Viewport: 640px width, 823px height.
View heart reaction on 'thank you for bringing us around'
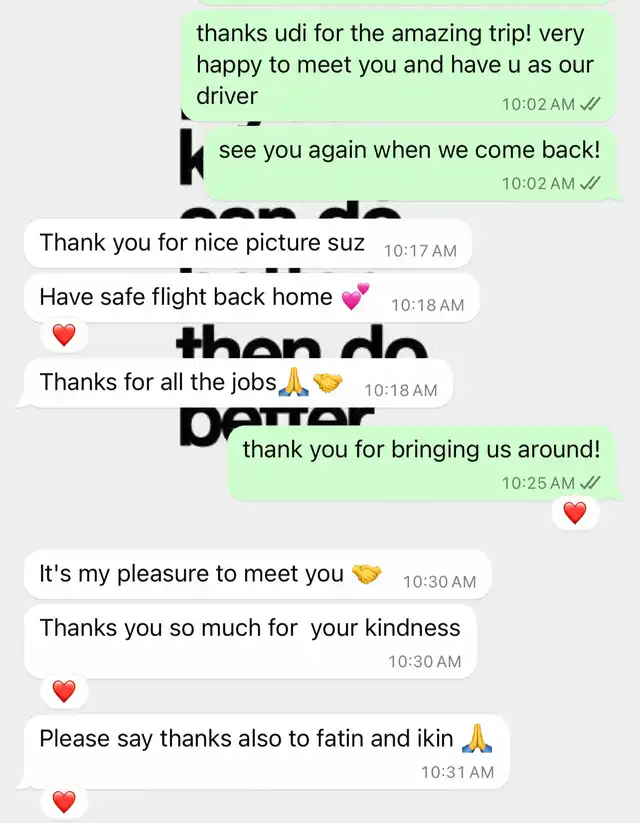[575, 514]
